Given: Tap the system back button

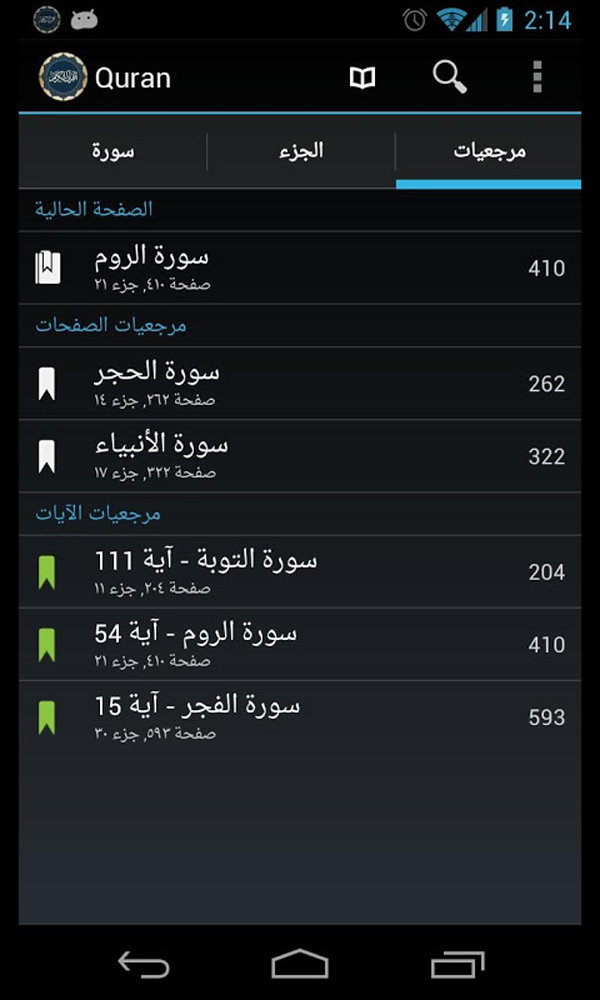Looking at the screenshot, I should (143, 963).
